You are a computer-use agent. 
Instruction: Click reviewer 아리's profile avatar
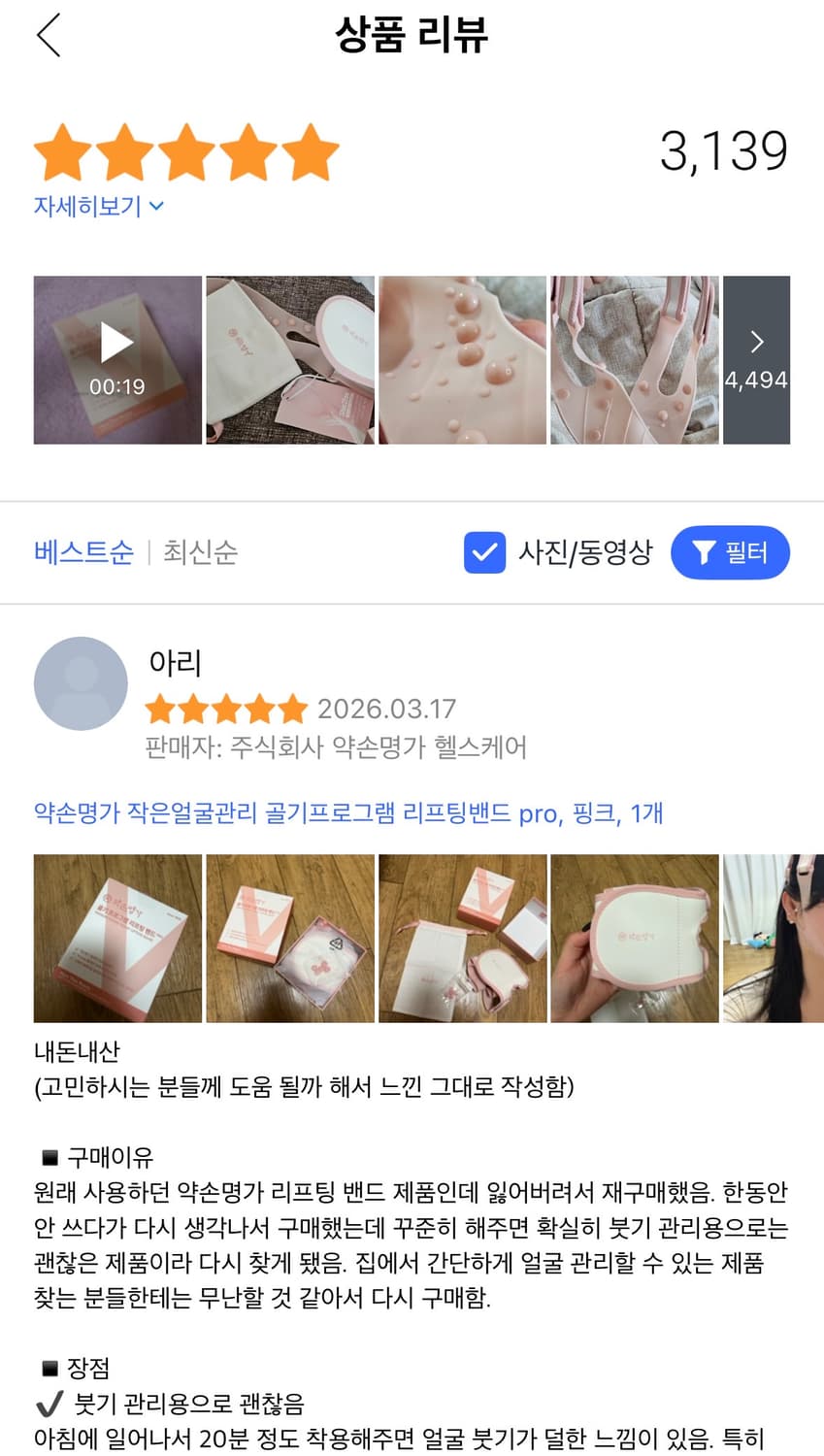[x=81, y=683]
